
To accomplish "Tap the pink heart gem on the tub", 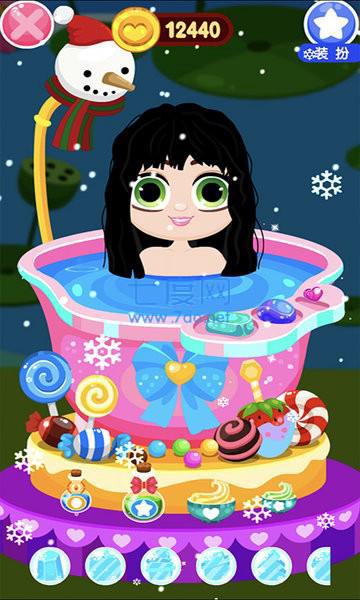I will (x=313, y=293).
